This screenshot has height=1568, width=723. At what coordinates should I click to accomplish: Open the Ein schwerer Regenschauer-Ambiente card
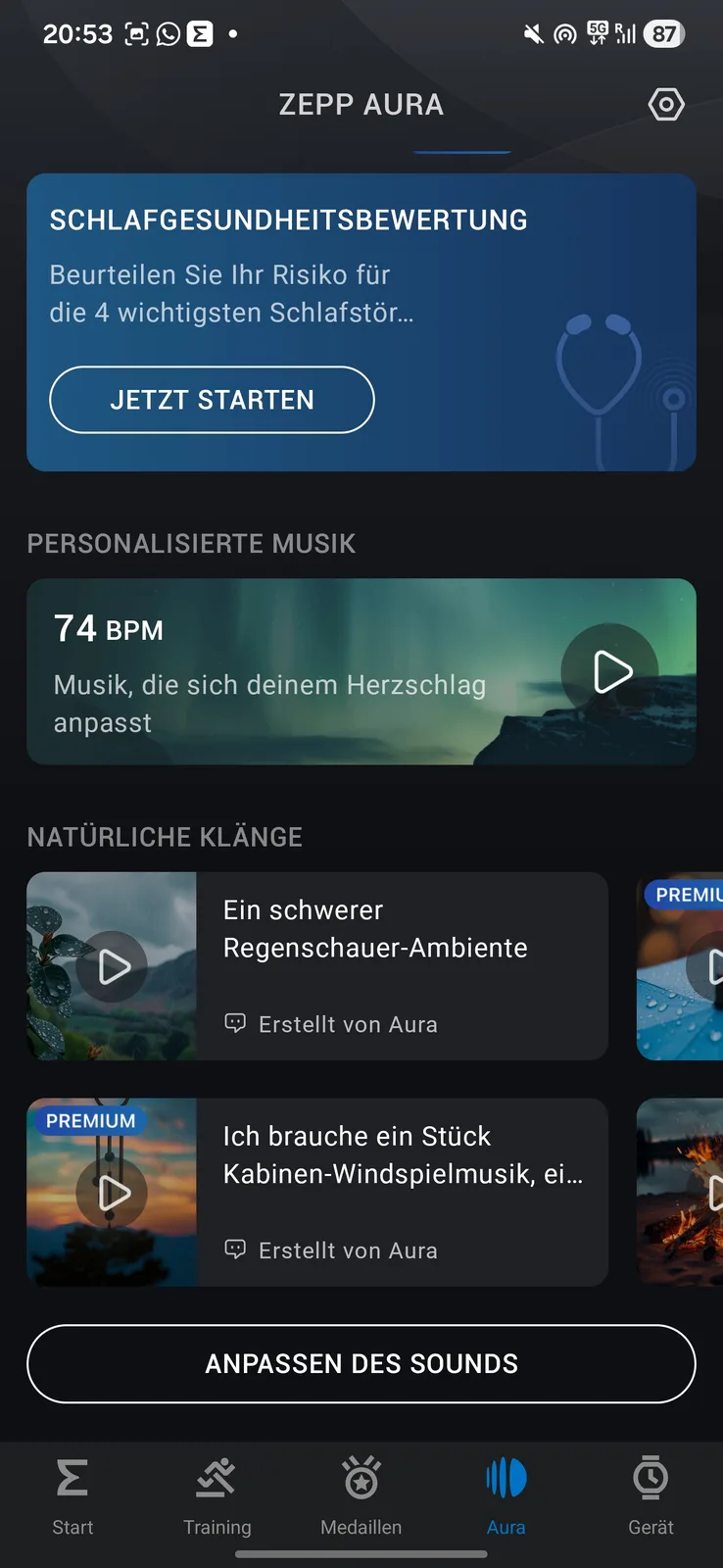pos(317,966)
